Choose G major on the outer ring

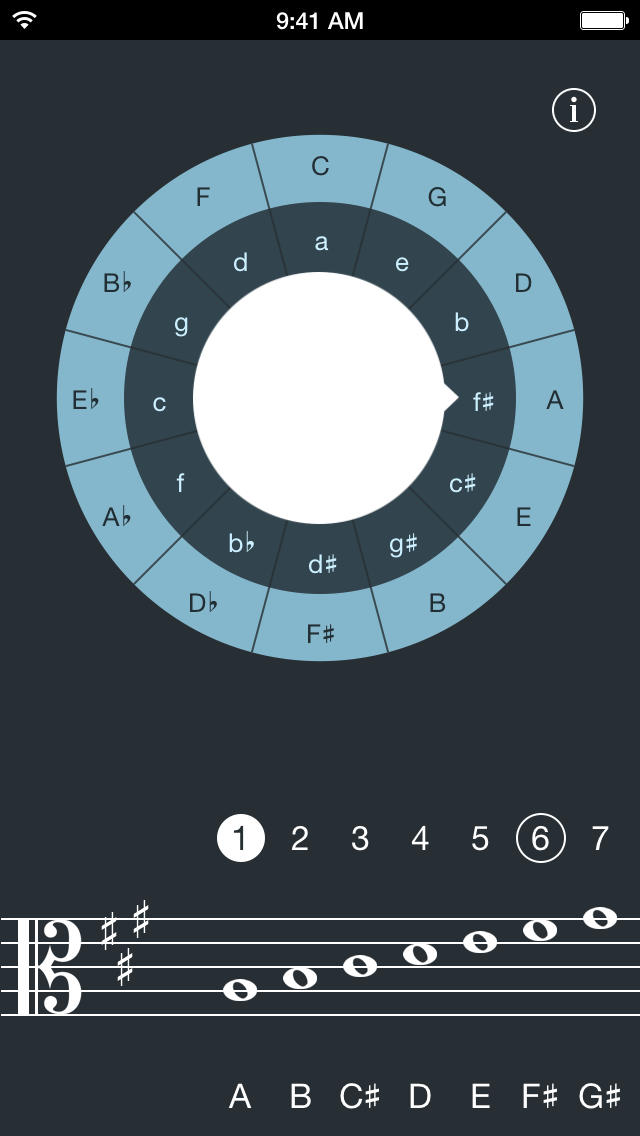pyautogui.click(x=439, y=196)
